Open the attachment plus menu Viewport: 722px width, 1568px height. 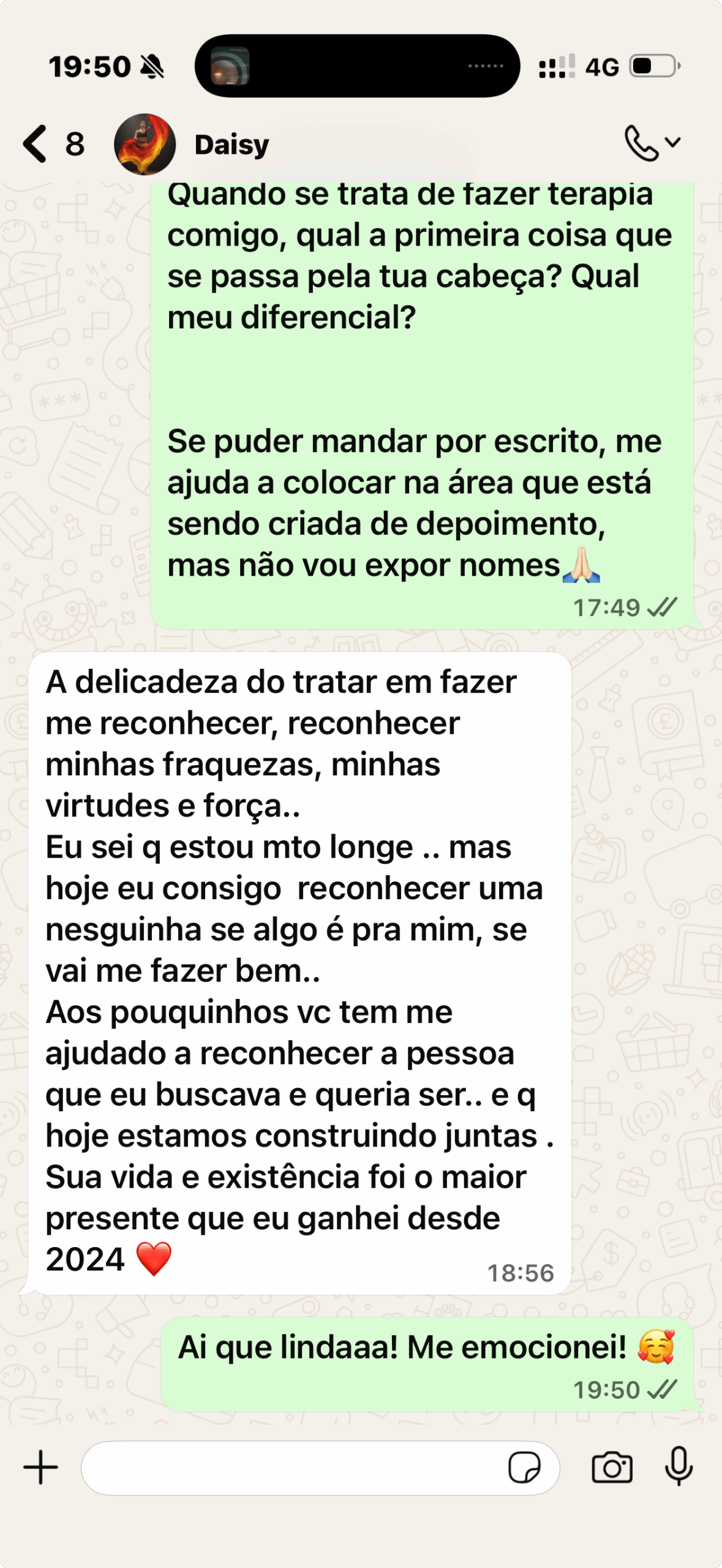[40, 1467]
